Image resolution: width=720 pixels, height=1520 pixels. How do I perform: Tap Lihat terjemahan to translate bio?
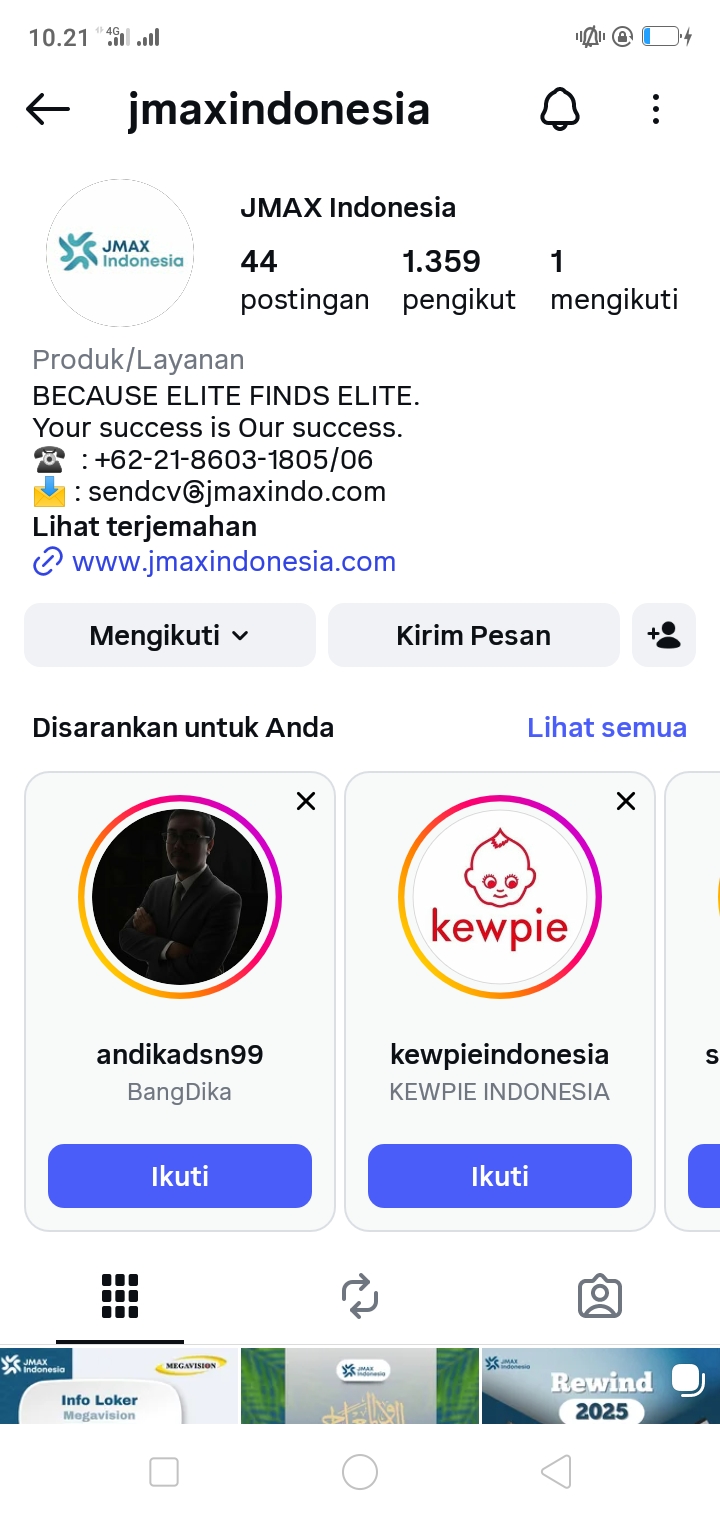click(x=144, y=527)
